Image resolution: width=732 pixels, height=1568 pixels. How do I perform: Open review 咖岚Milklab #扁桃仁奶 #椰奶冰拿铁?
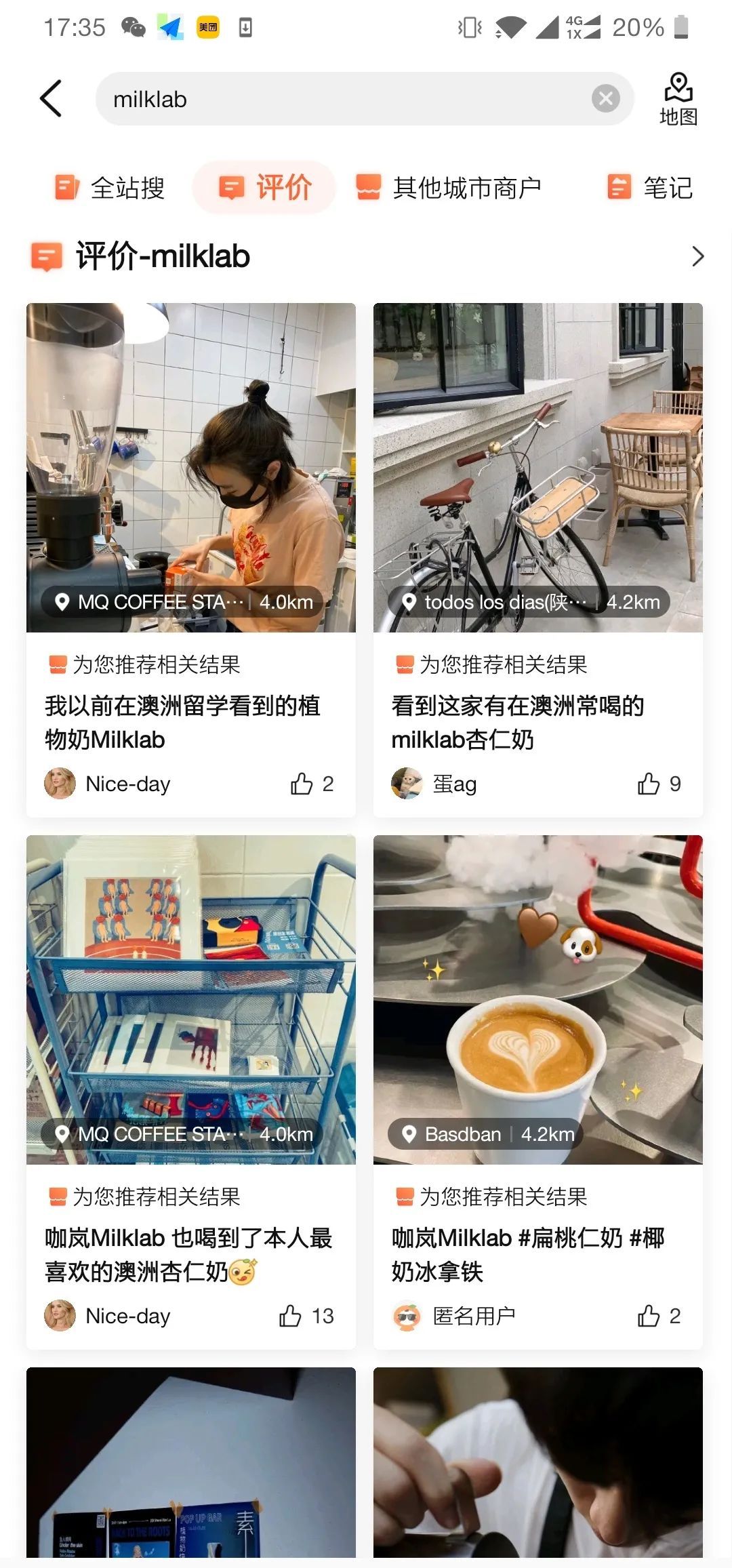tap(529, 1254)
